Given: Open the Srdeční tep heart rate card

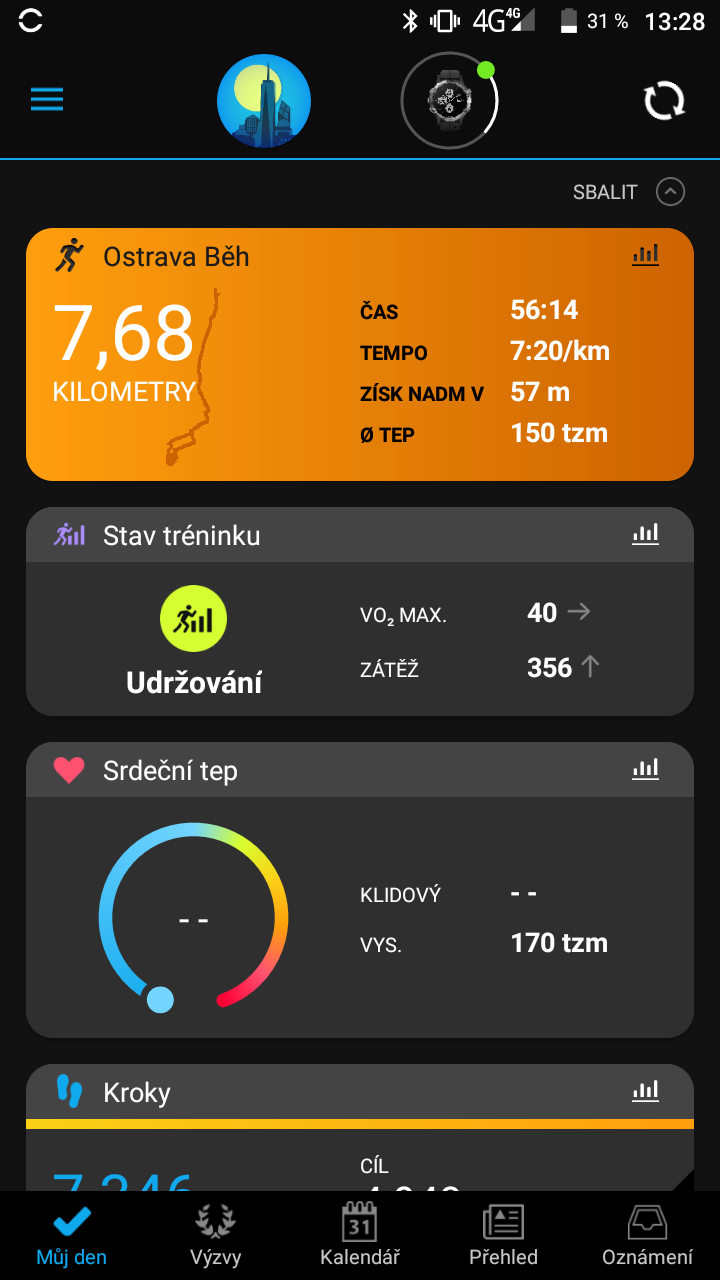Looking at the screenshot, I should (360, 890).
